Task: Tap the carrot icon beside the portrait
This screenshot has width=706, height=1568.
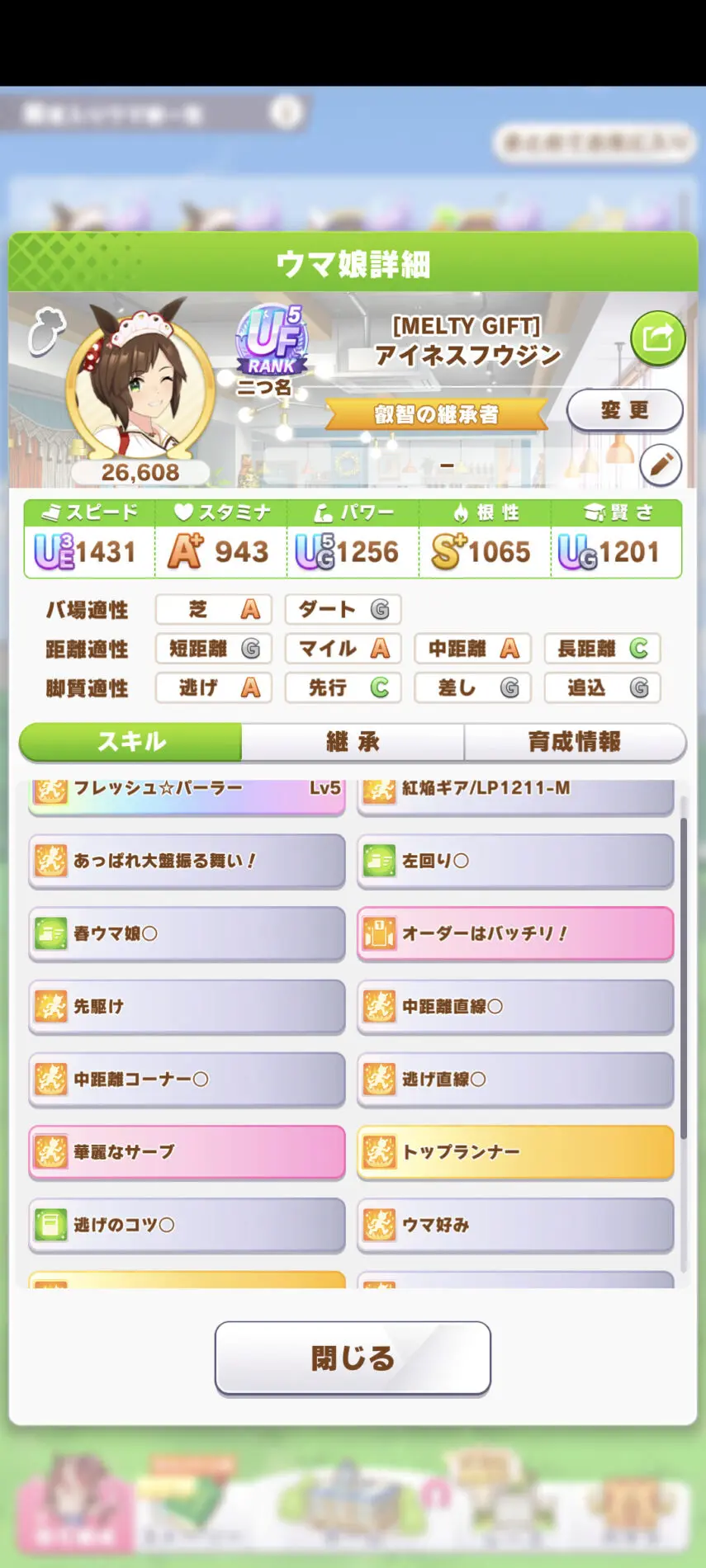Action: [x=47, y=332]
